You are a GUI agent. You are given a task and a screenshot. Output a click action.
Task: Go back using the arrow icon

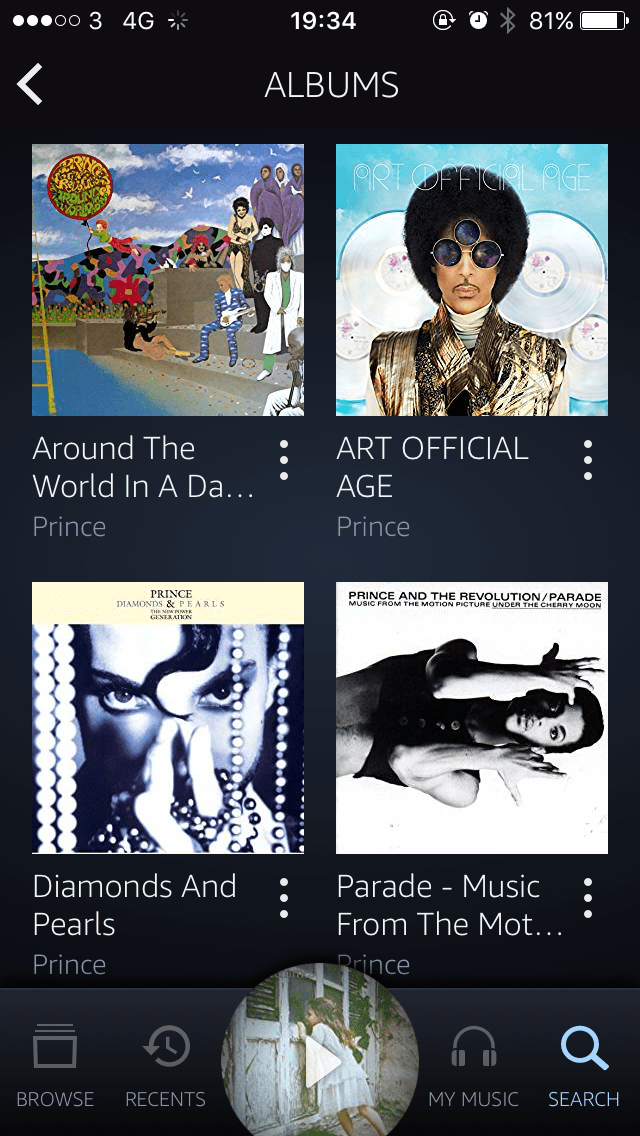(x=31, y=84)
